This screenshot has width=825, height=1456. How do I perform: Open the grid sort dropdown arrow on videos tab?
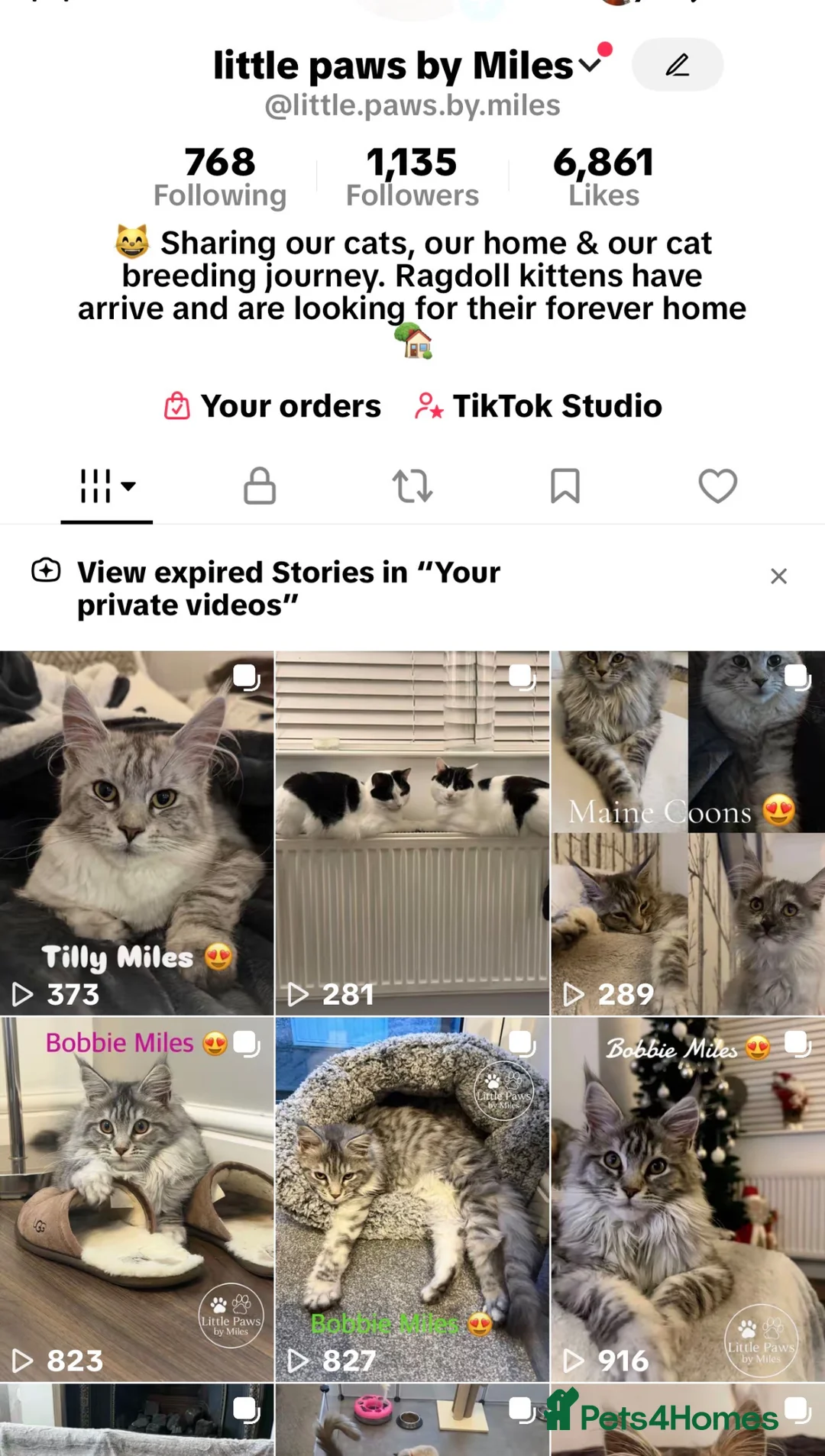(129, 486)
